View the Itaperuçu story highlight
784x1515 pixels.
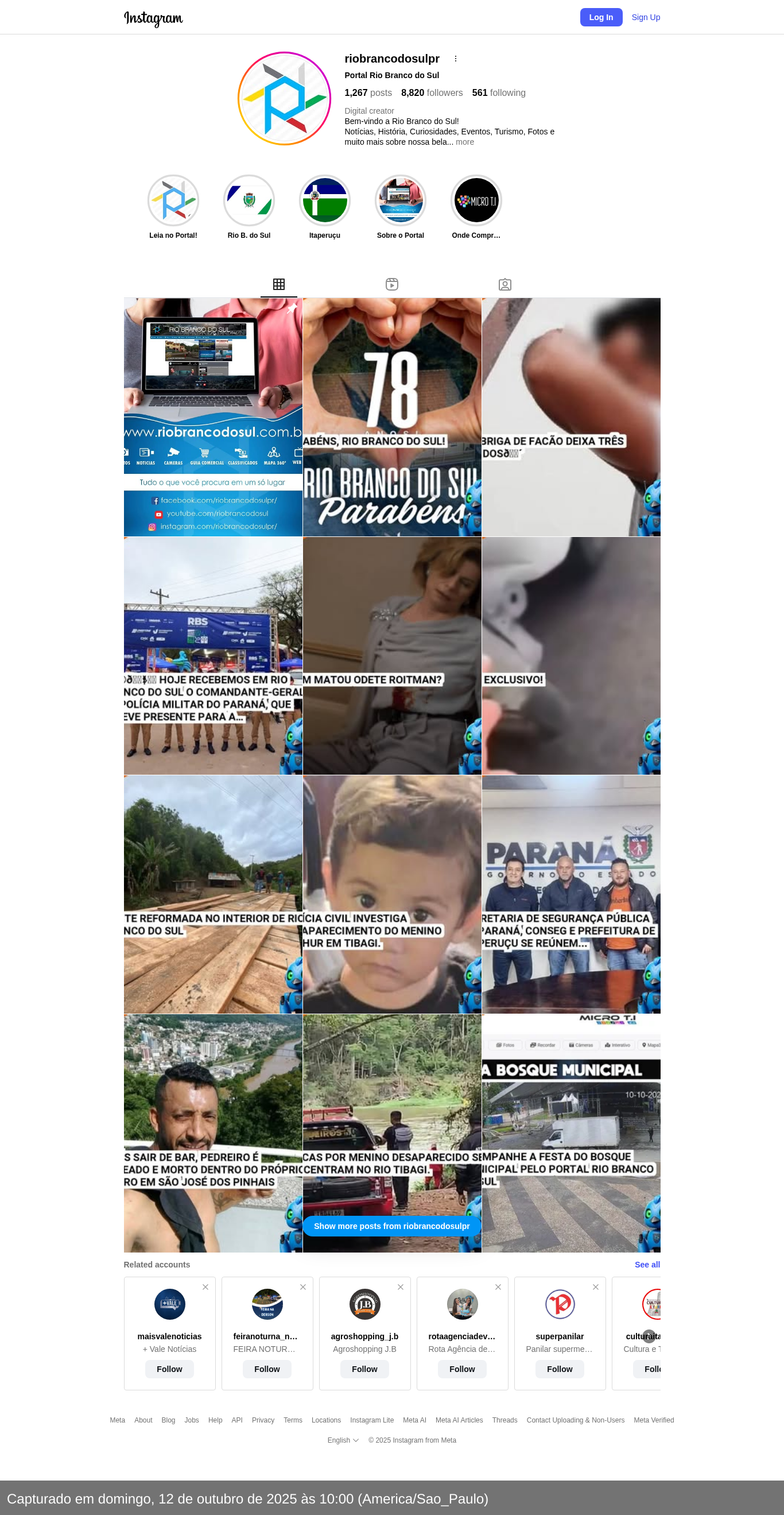324,201
